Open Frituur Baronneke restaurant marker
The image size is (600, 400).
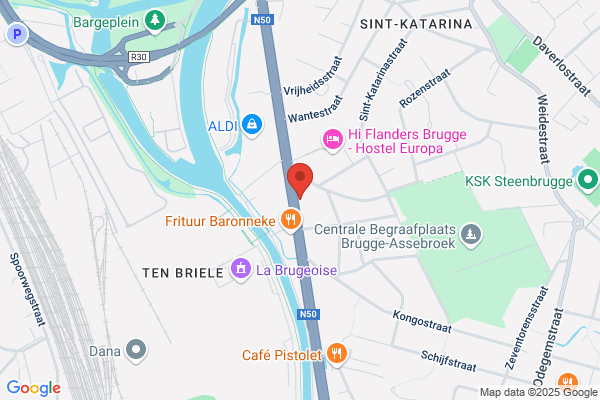click(x=291, y=220)
